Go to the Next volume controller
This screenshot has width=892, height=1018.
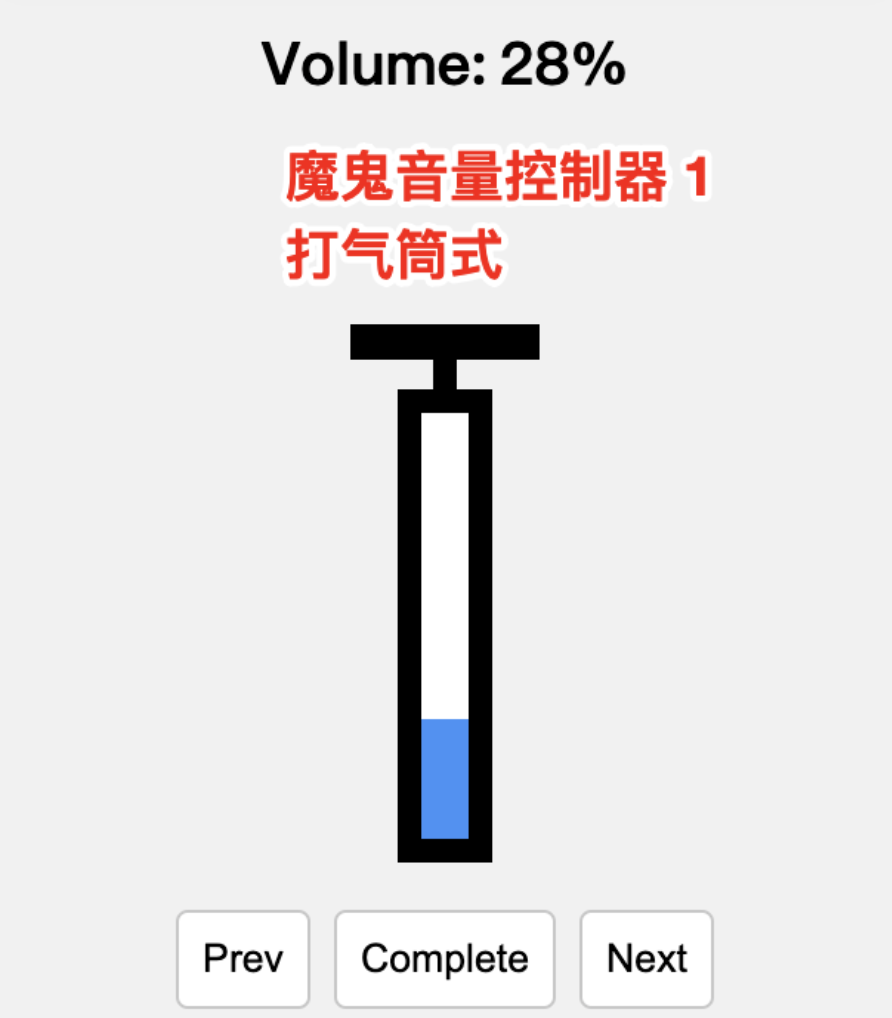pyautogui.click(x=646, y=958)
